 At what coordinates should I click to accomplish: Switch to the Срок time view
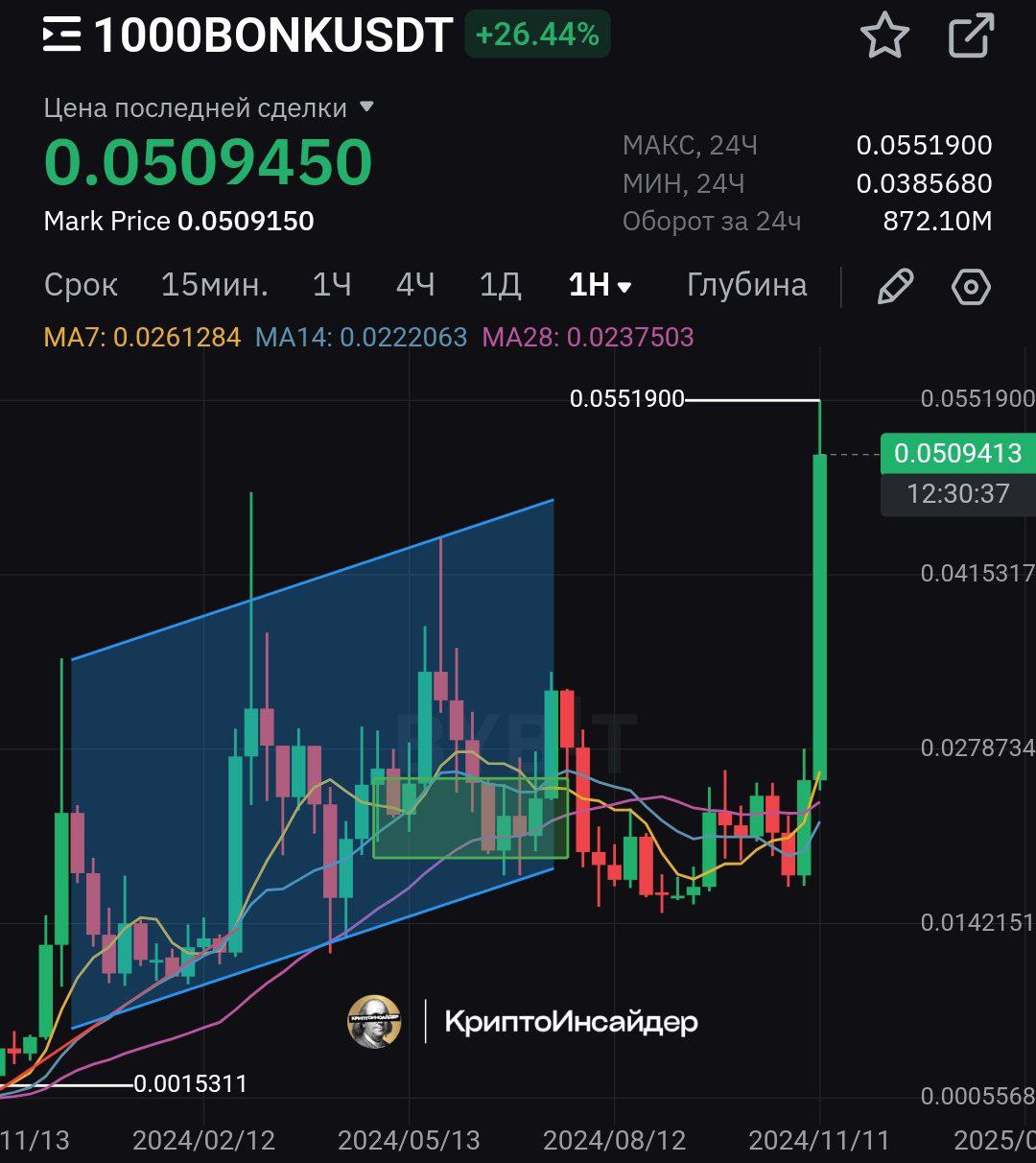(x=81, y=285)
